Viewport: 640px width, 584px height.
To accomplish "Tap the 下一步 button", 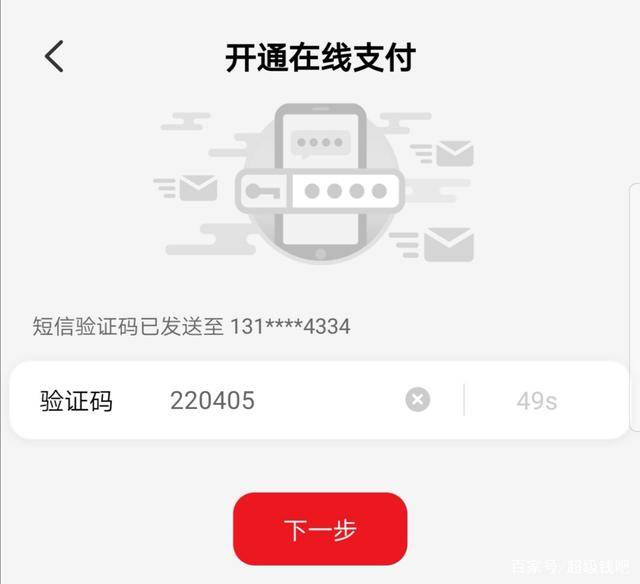I will [320, 529].
